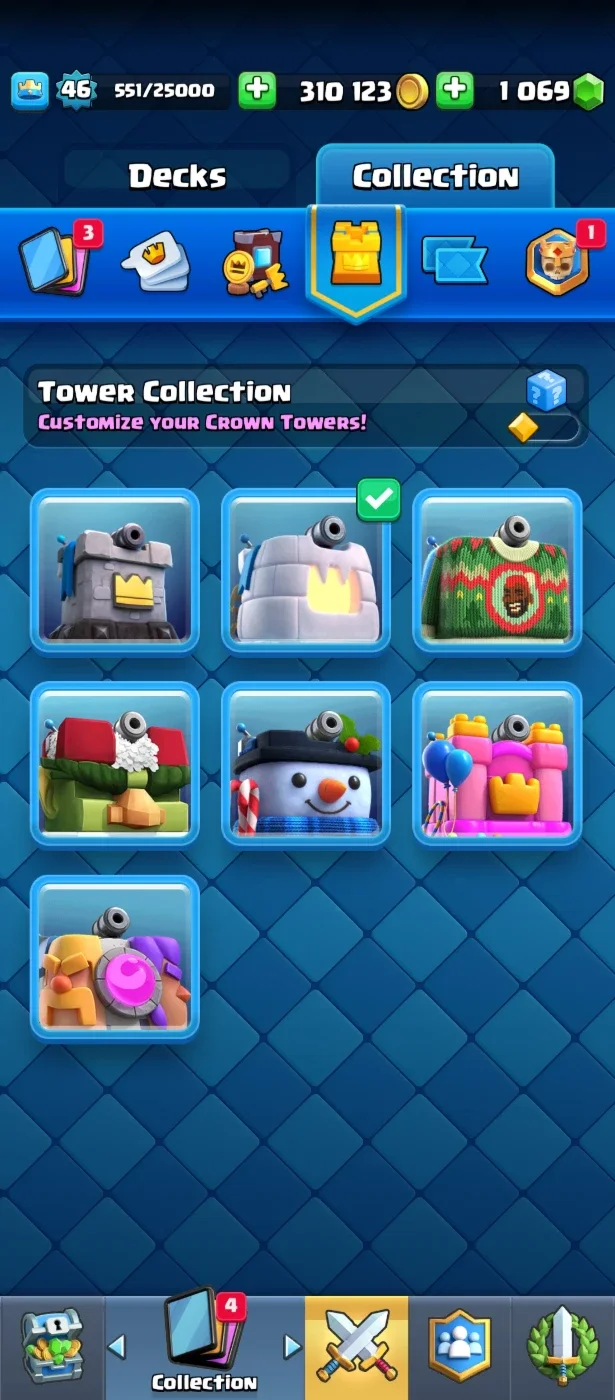Select the pink bouncy castle tower skin
This screenshot has height=1400, width=615.
click(497, 764)
